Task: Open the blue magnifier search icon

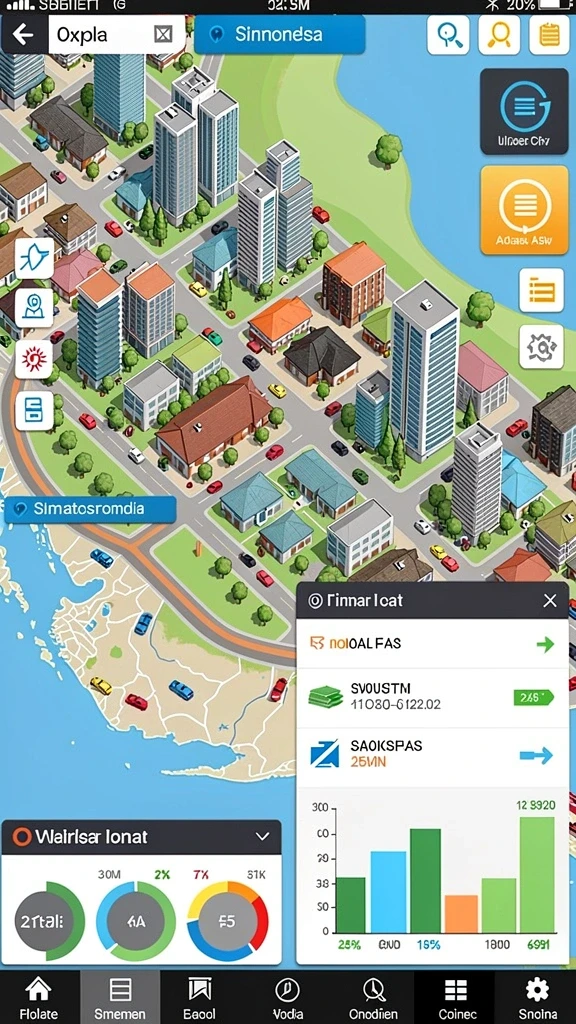Action: (x=449, y=35)
